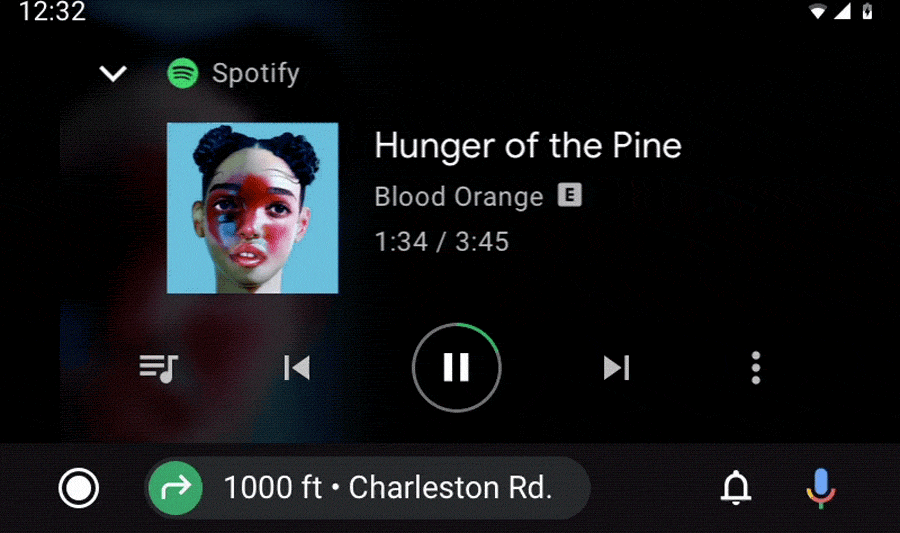
Task: Open the notifications bell
Action: (x=736, y=488)
